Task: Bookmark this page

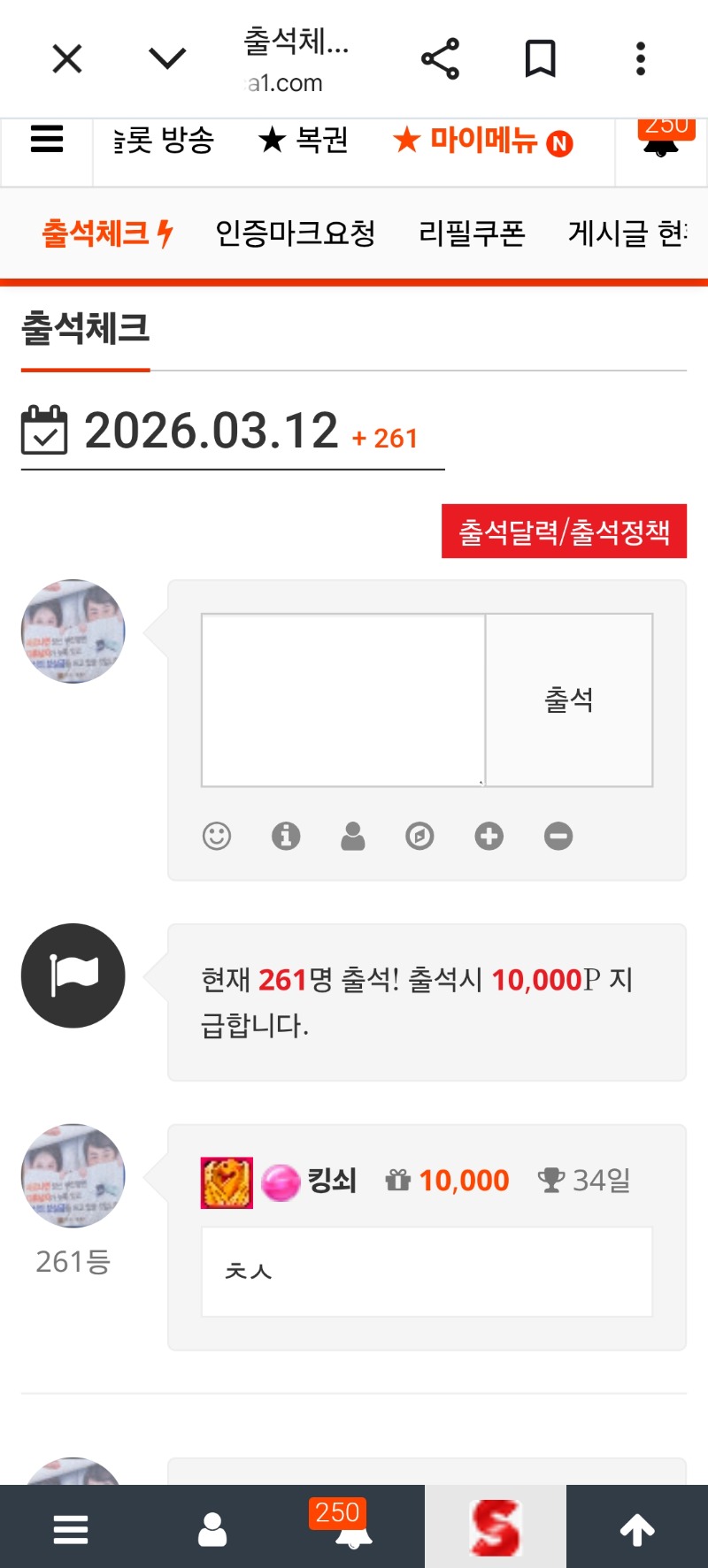Action: point(540,59)
